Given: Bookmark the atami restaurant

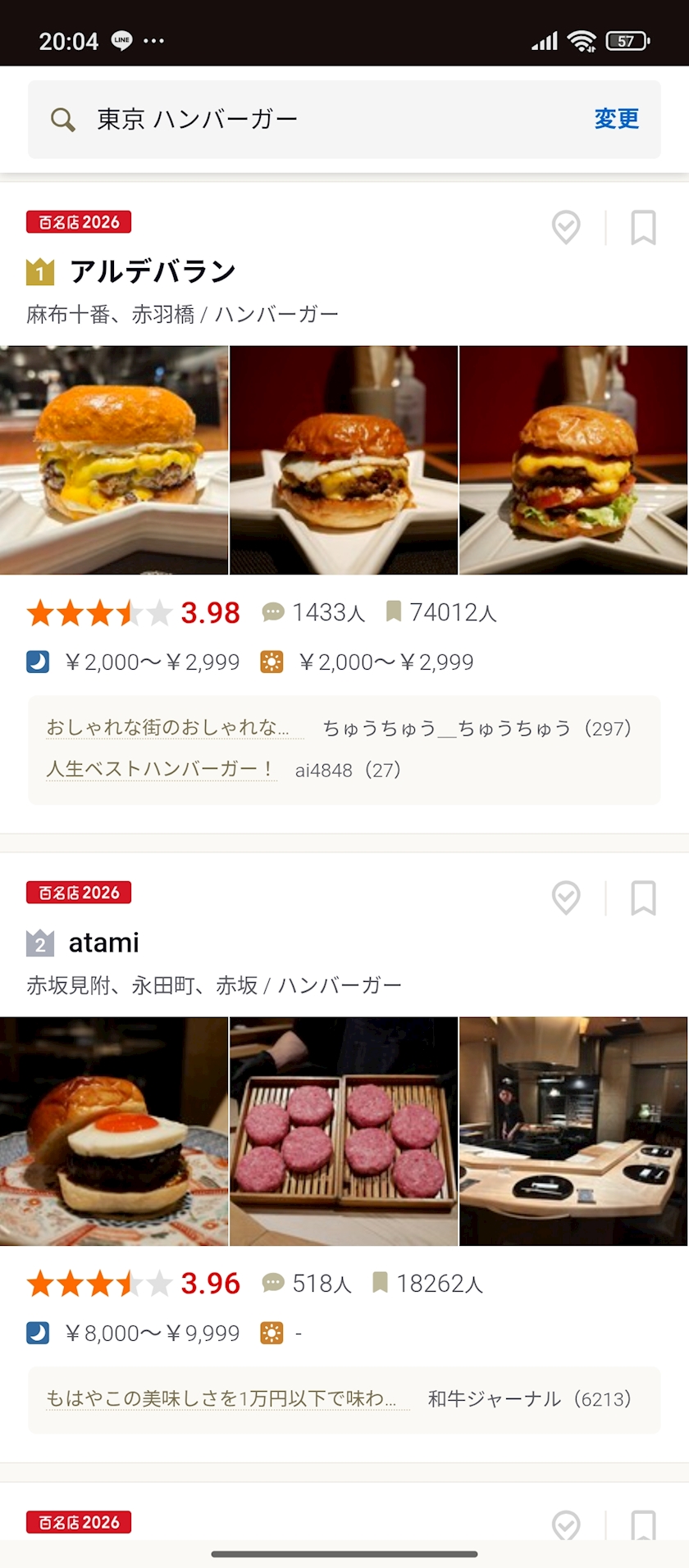Looking at the screenshot, I should tap(643, 898).
